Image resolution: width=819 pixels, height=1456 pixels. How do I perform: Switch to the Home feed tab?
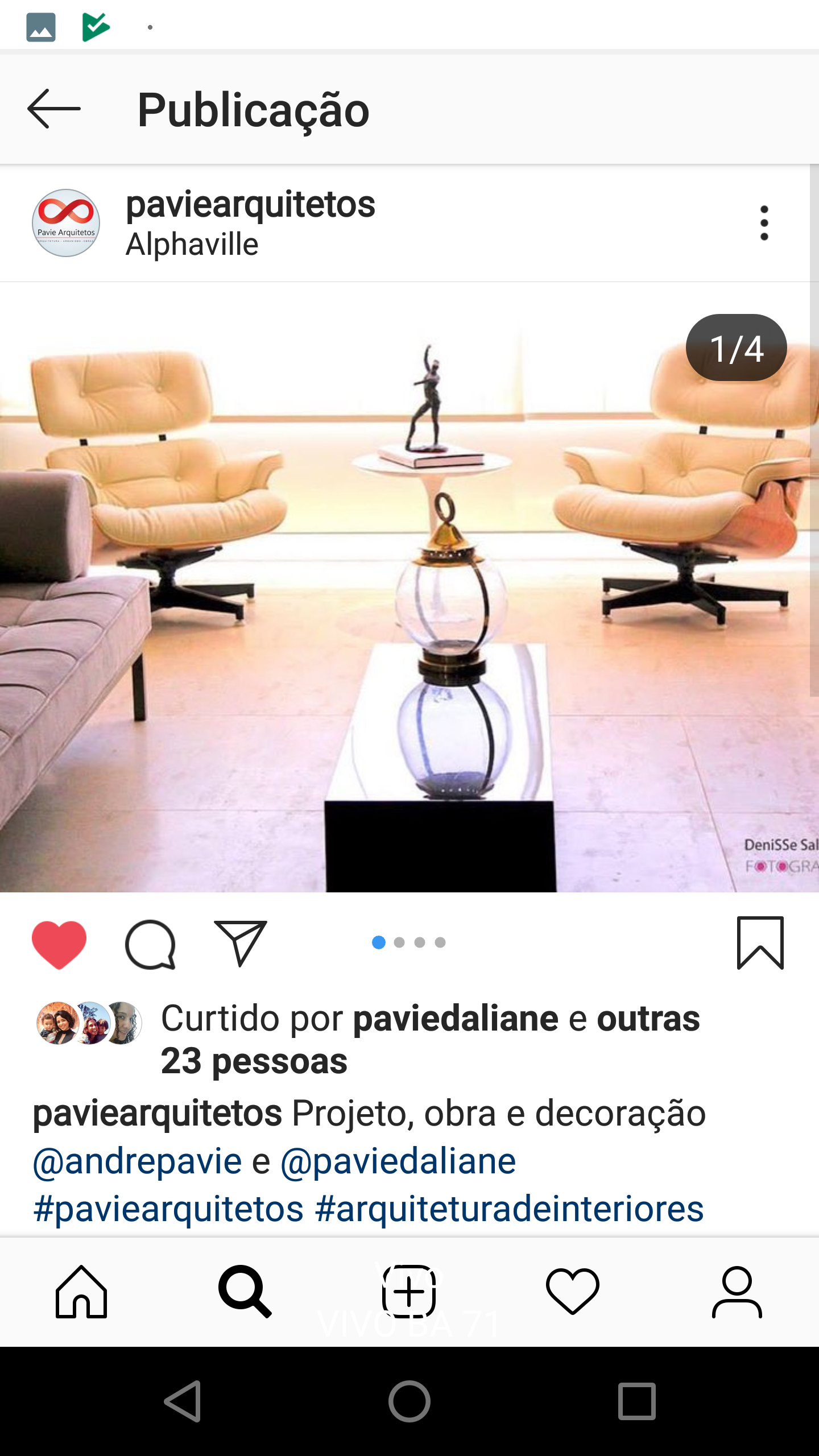[81, 1291]
